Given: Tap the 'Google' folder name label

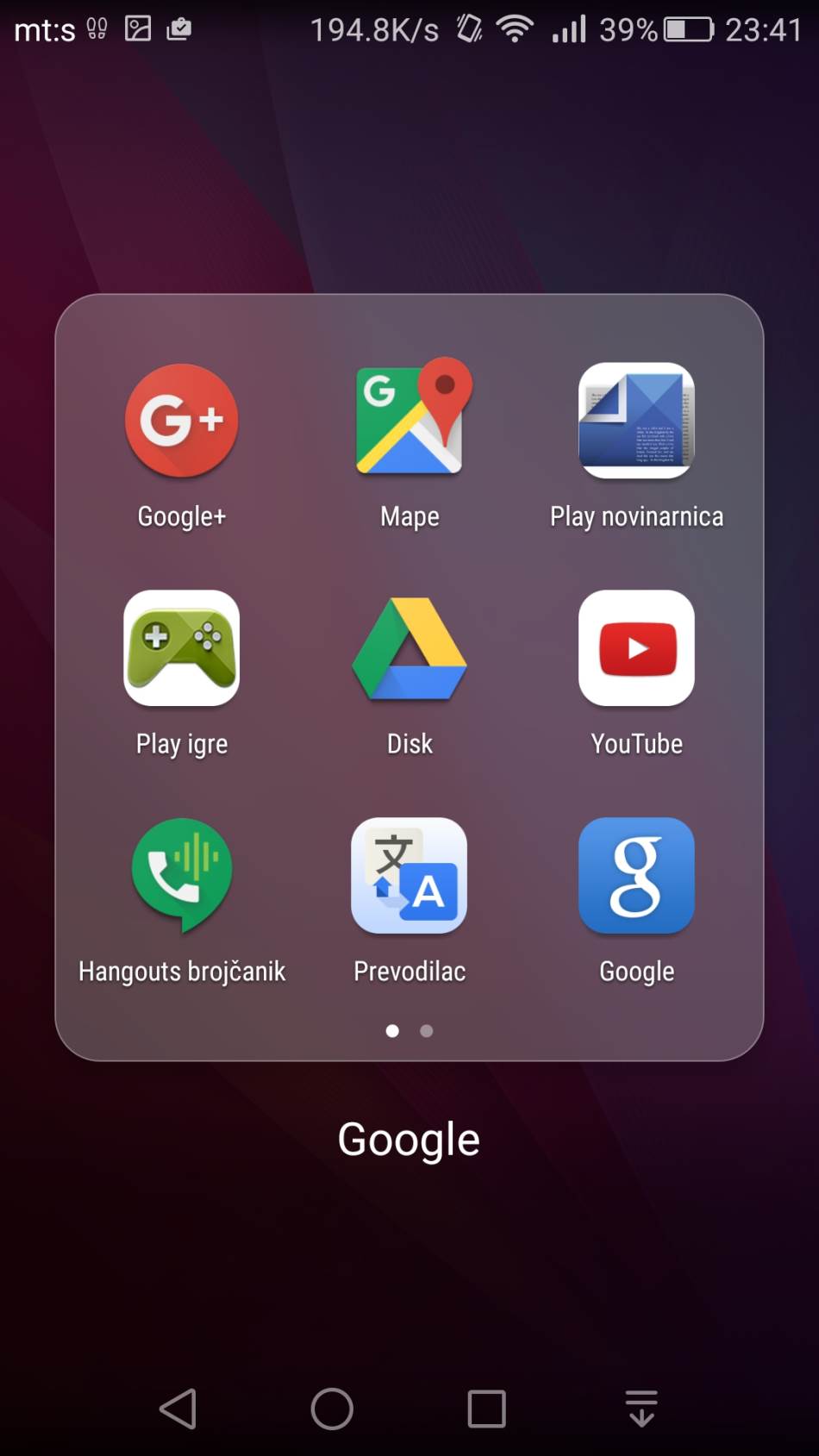Looking at the screenshot, I should click(x=409, y=1138).
